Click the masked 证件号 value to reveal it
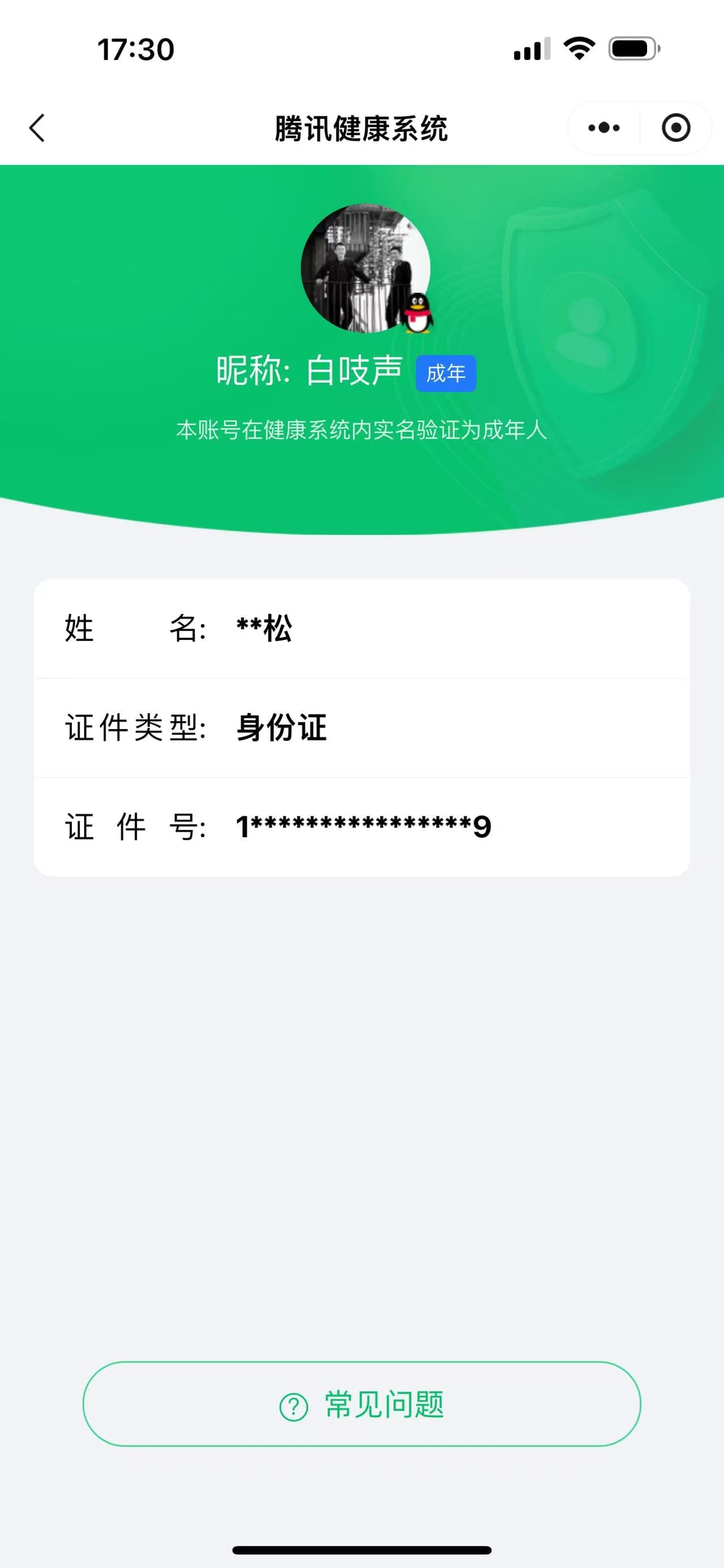Image resolution: width=724 pixels, height=1568 pixels. pos(364,826)
